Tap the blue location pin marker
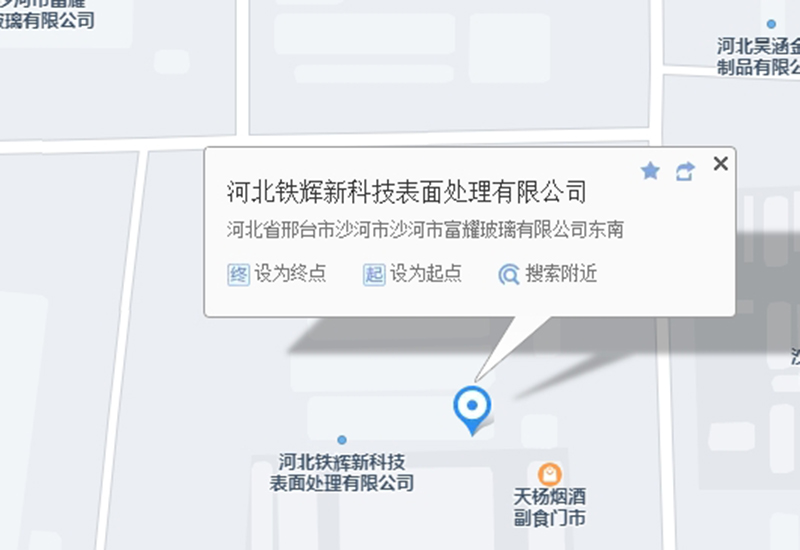 tap(471, 406)
